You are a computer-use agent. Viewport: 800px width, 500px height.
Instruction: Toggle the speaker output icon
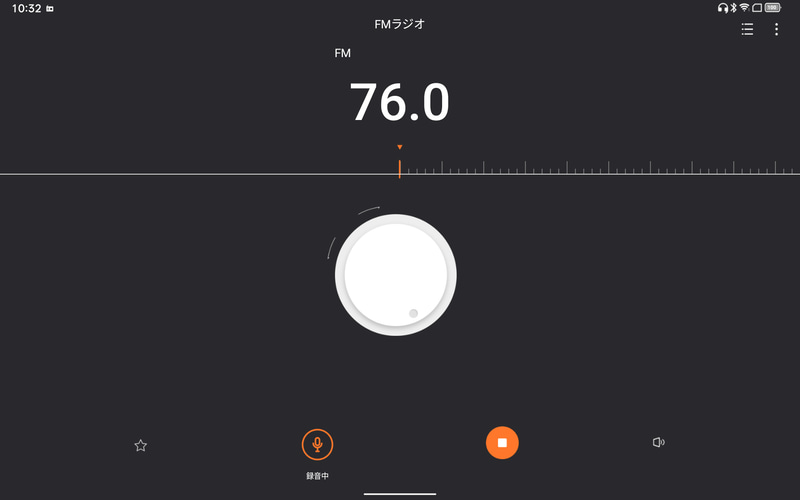(x=658, y=442)
